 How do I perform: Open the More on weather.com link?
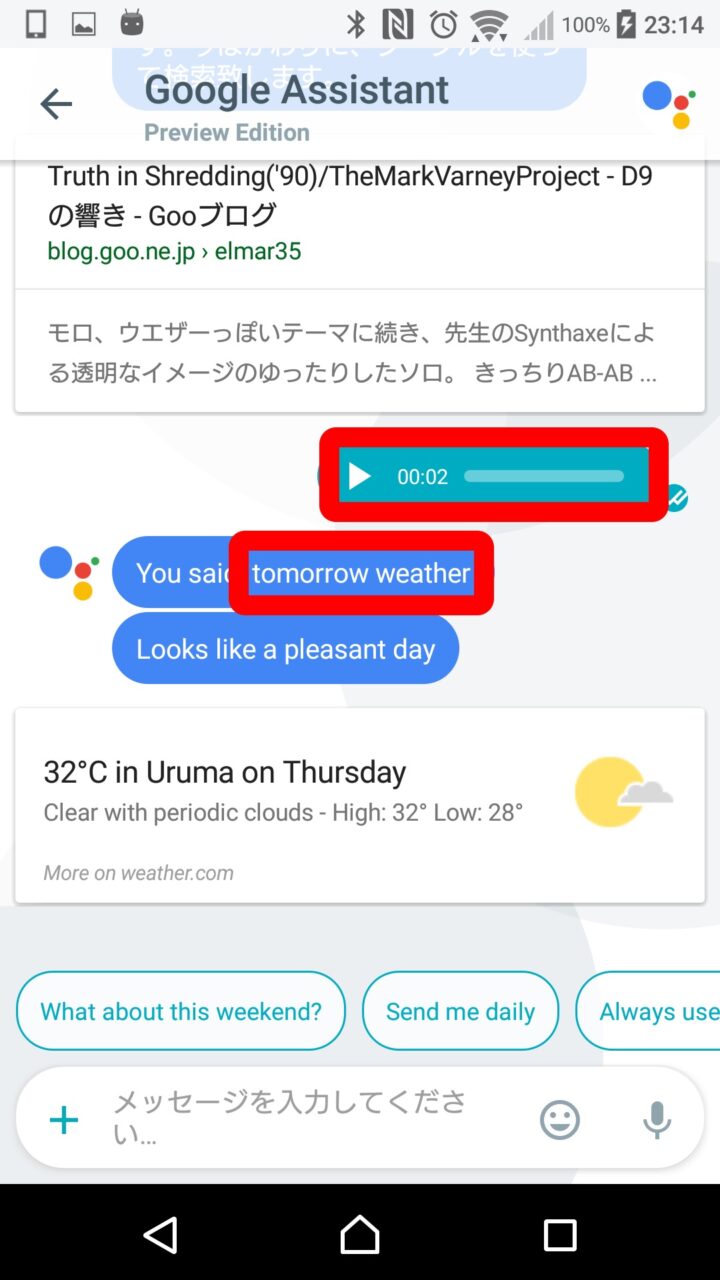pyautogui.click(x=139, y=873)
